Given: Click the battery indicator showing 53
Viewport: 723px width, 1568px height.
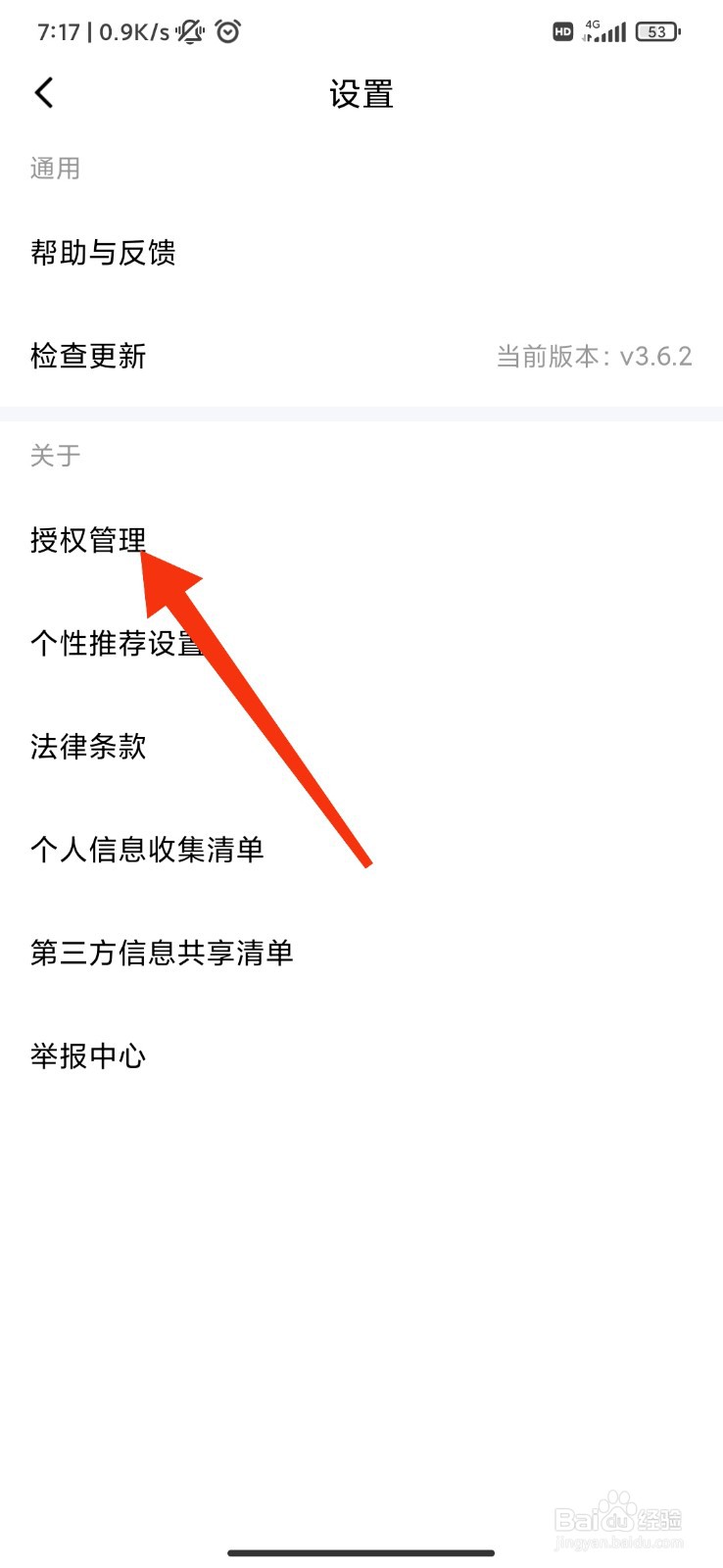Looking at the screenshot, I should click(657, 31).
